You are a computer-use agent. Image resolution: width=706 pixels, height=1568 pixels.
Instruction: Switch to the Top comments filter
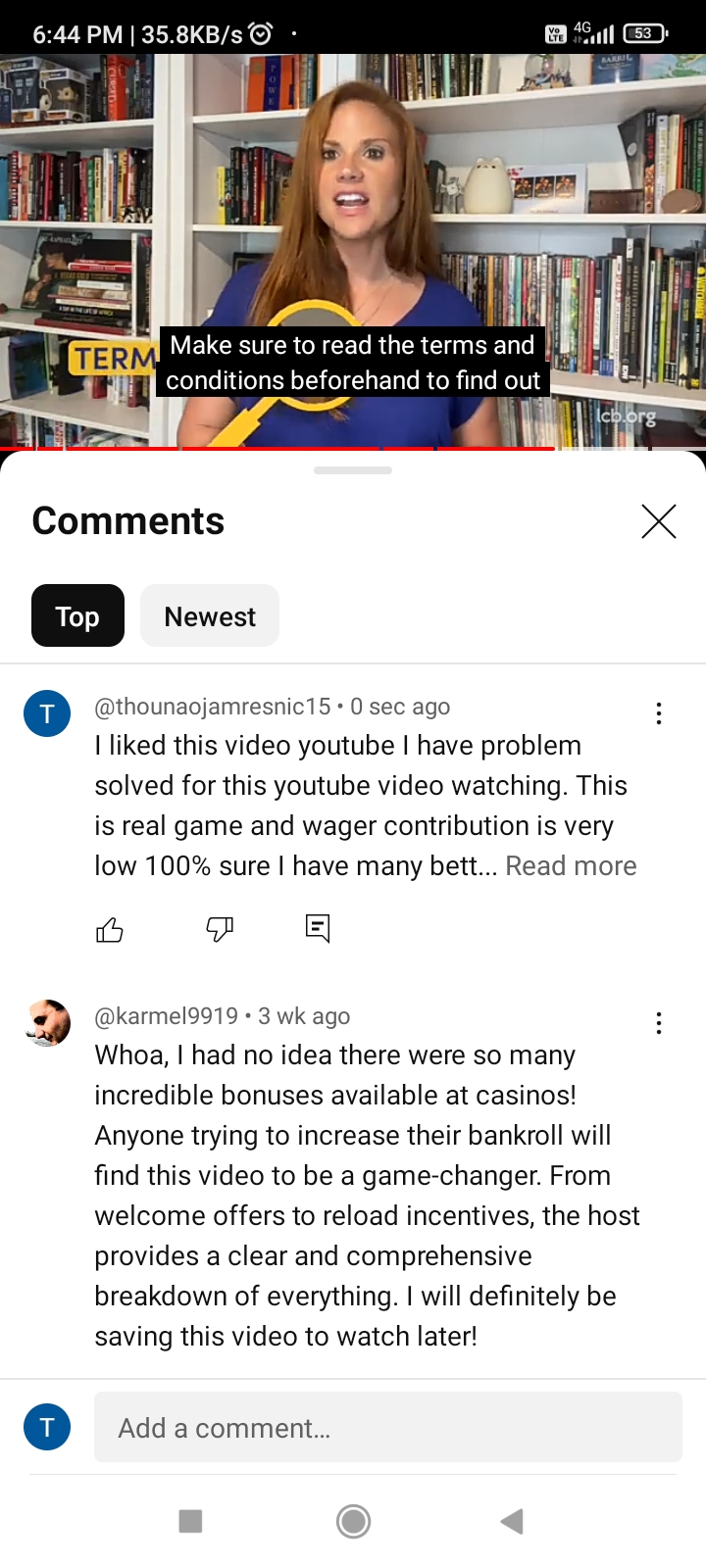click(x=77, y=616)
